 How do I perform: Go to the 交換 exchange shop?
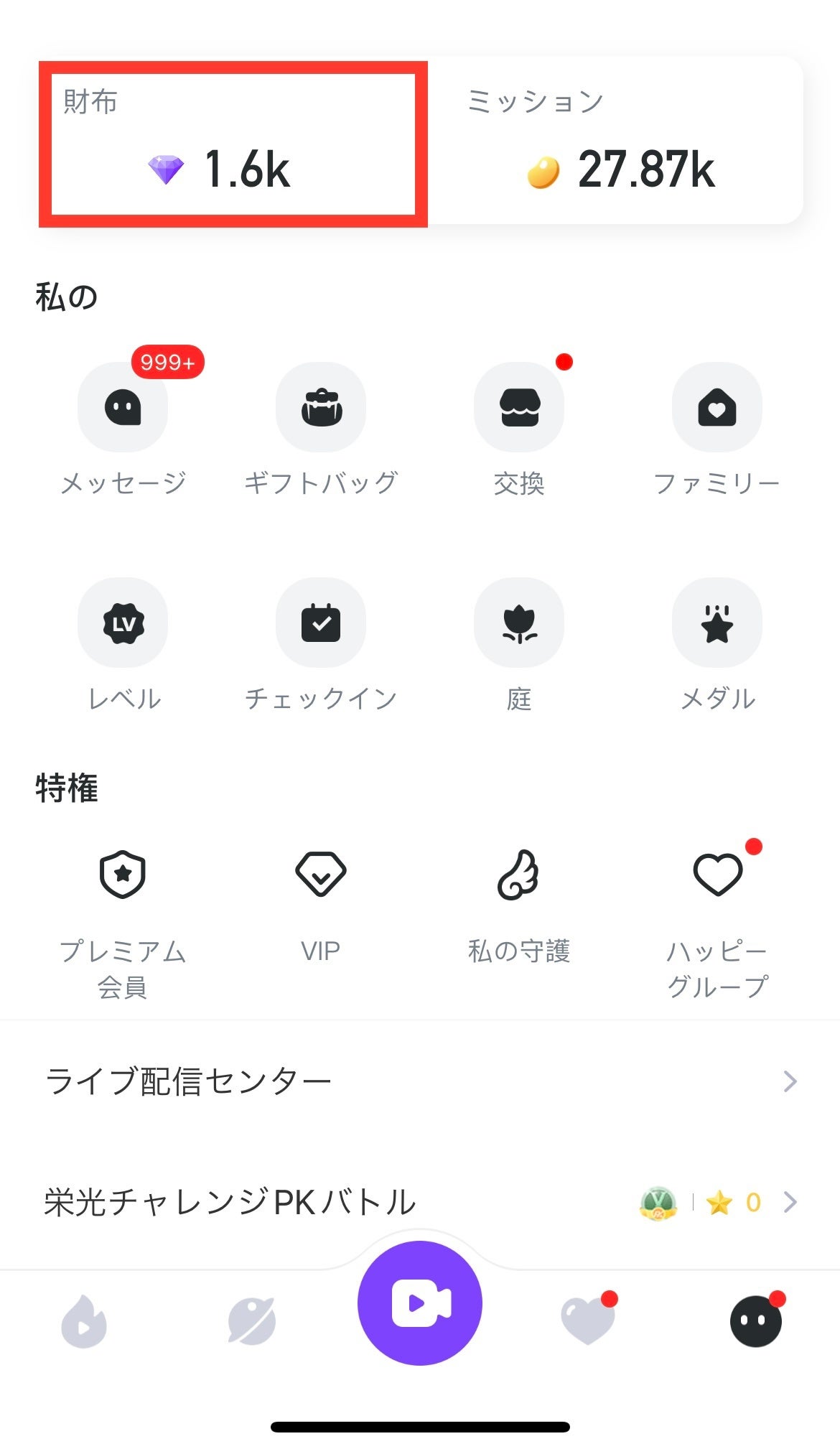point(519,408)
